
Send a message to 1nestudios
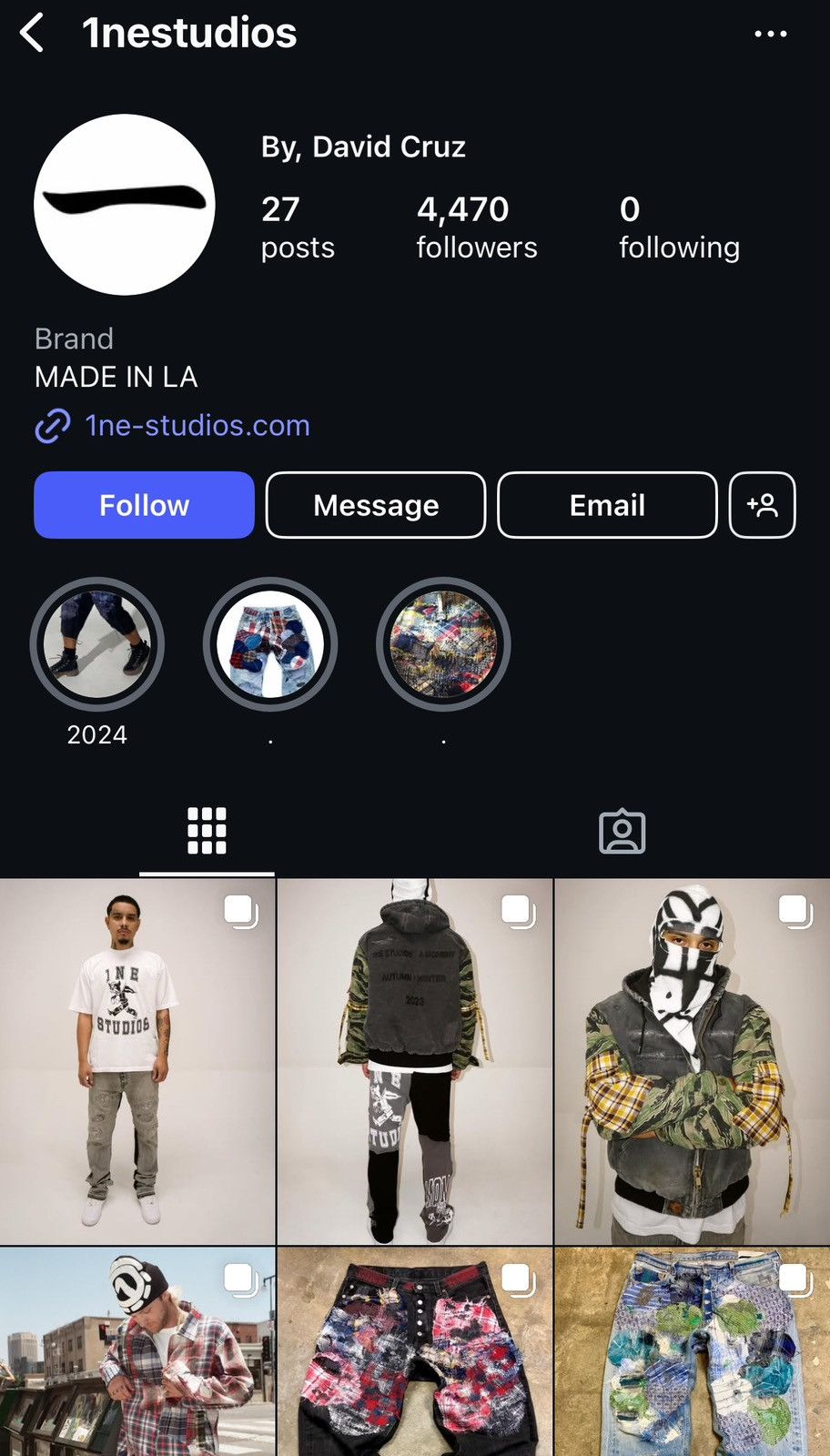point(376,505)
